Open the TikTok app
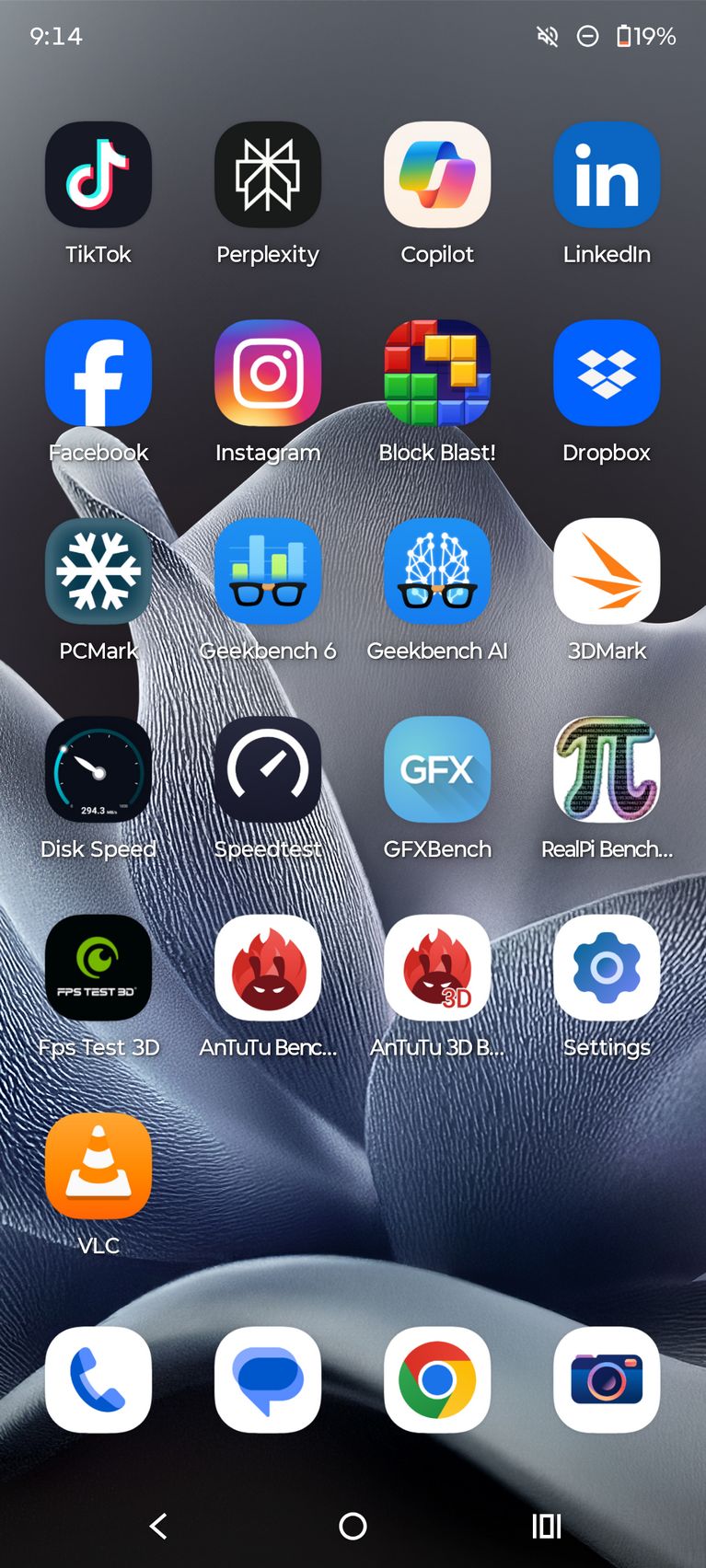The width and height of the screenshot is (706, 1568). (98, 175)
